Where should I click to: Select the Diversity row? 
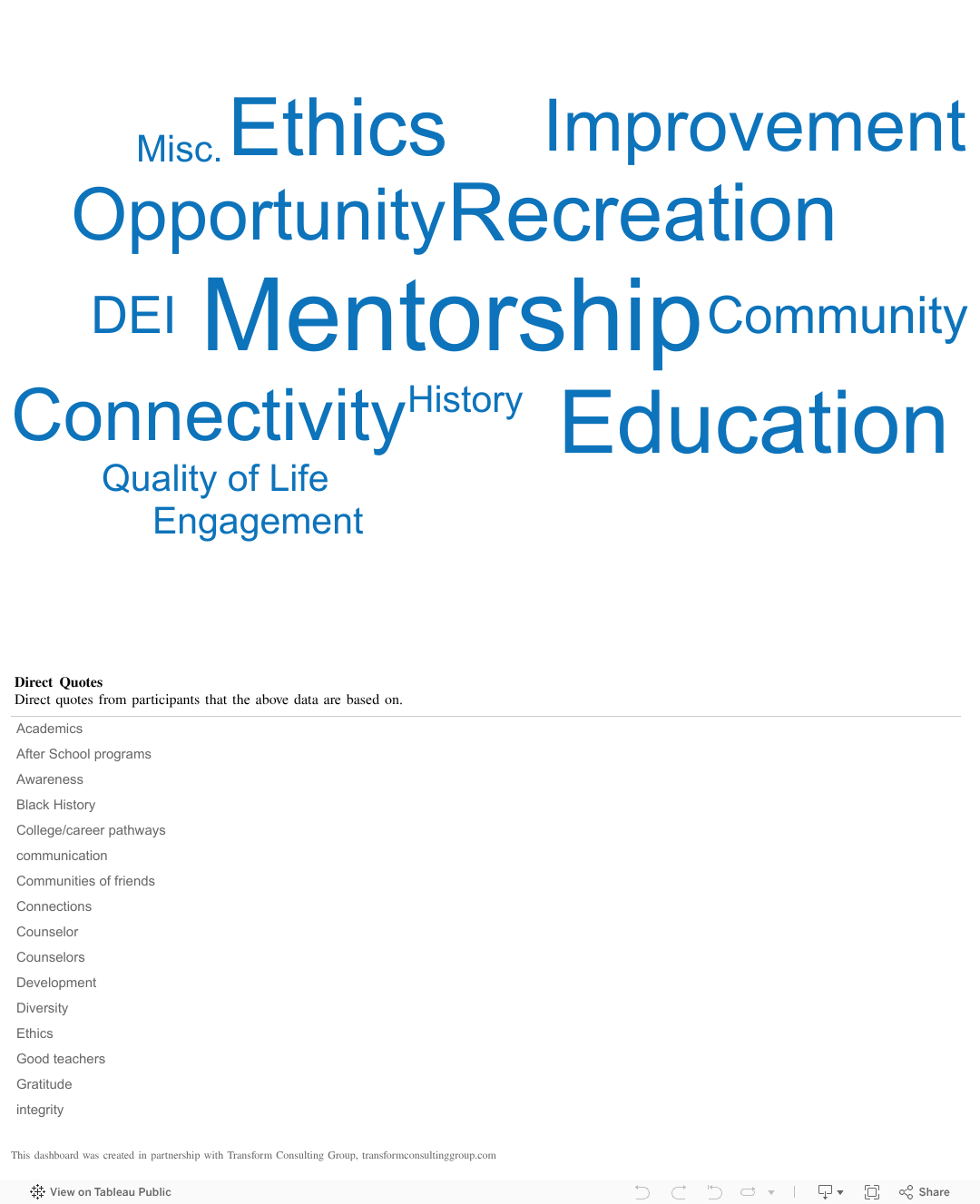click(x=42, y=1008)
